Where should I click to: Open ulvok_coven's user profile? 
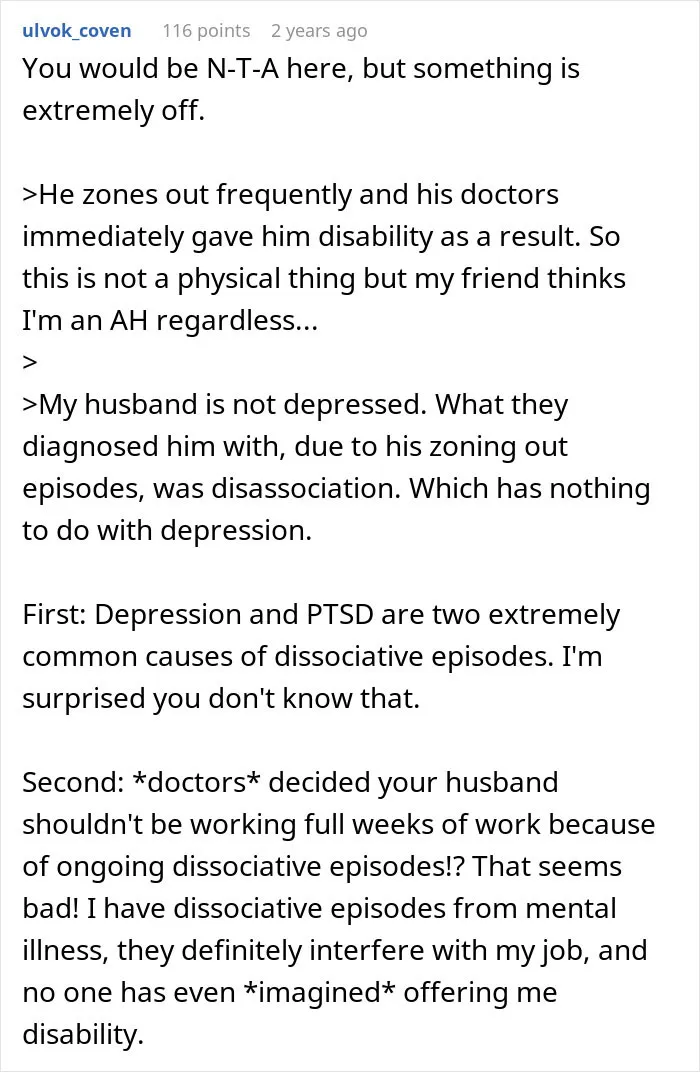(x=77, y=31)
